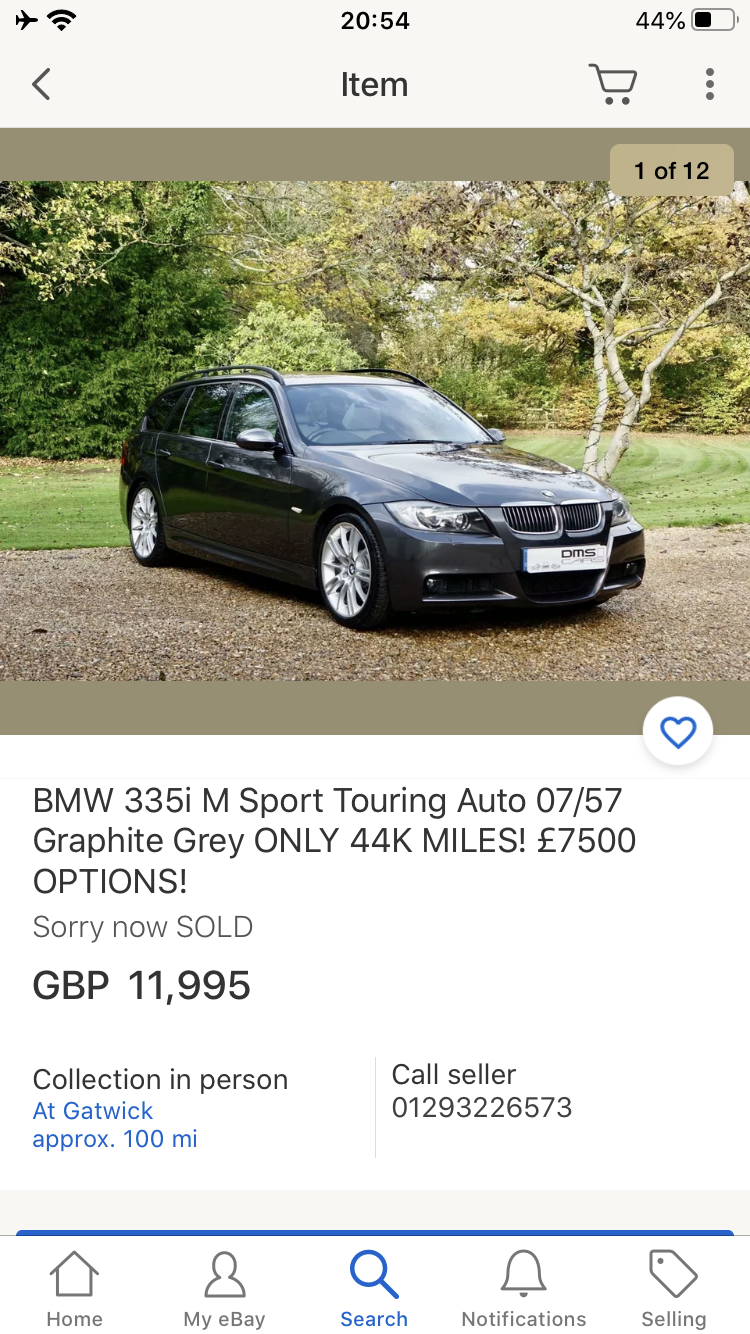Go to the Selling tab

coord(673,1290)
